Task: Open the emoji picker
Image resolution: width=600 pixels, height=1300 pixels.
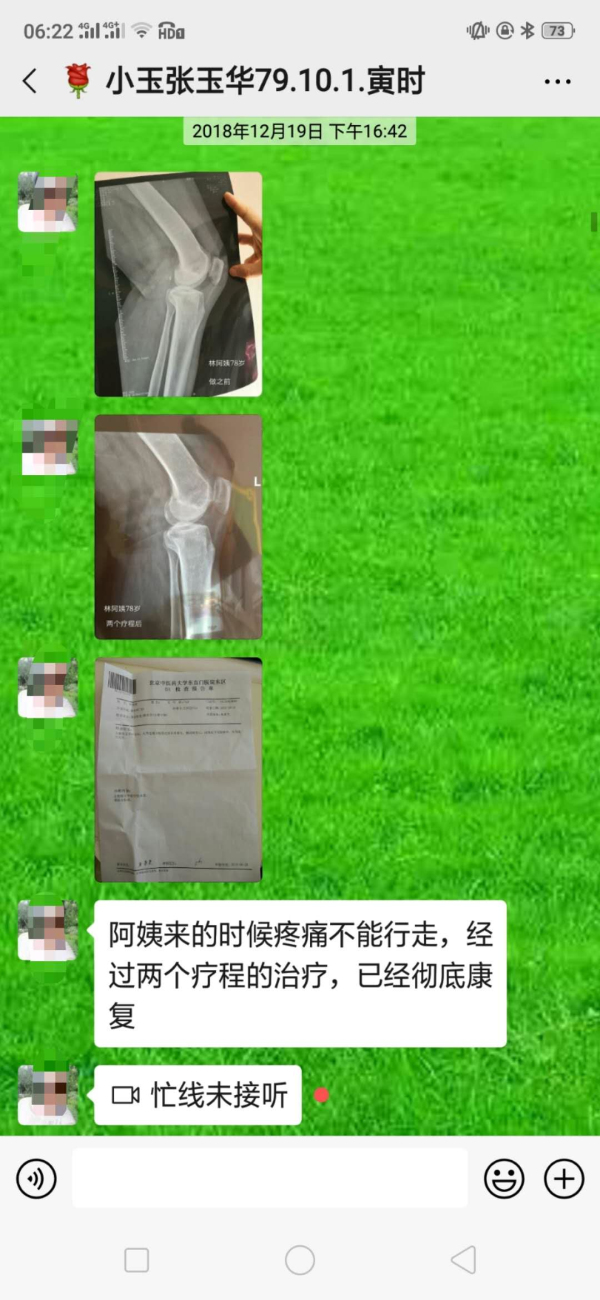Action: (504, 1179)
